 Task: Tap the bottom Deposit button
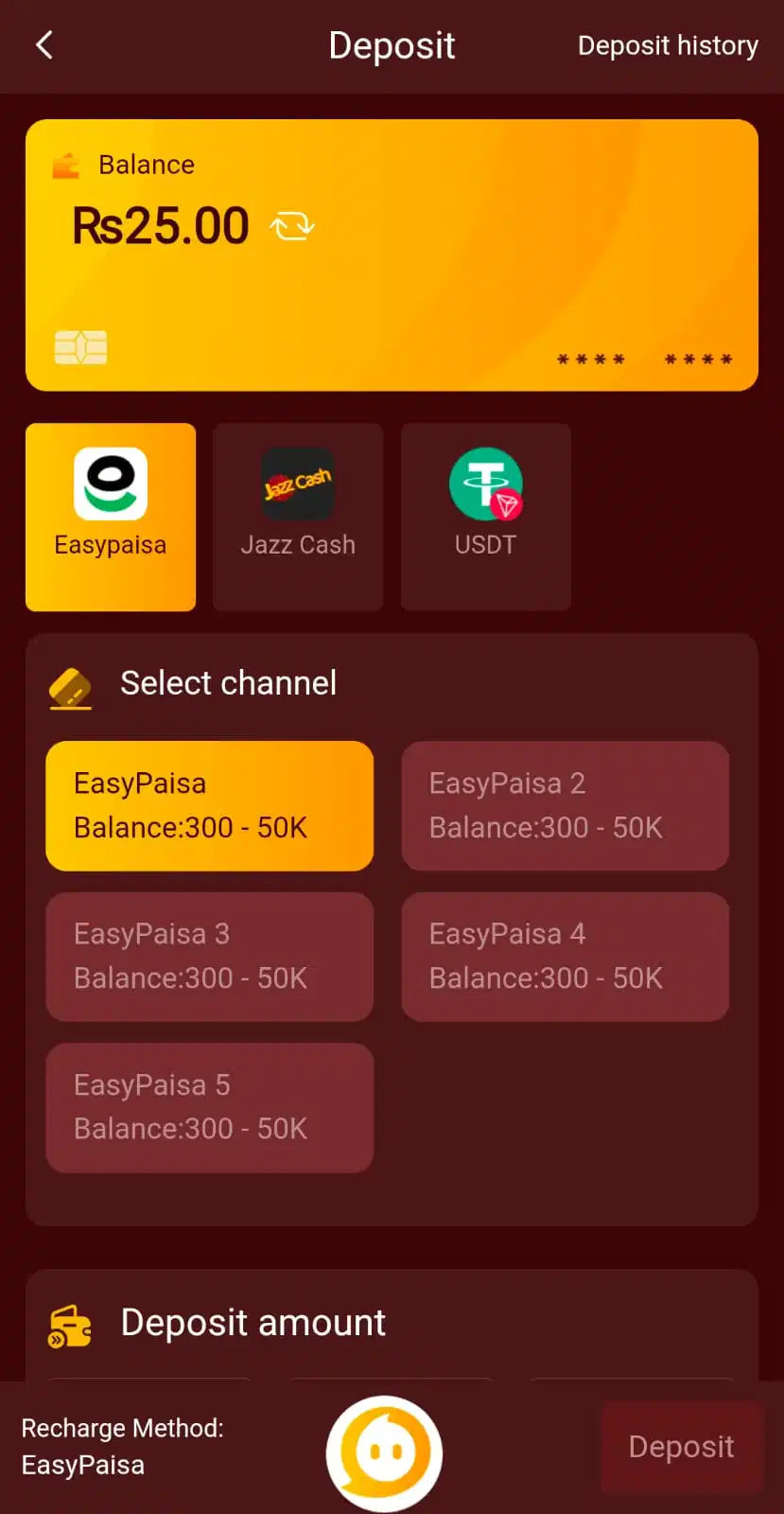[x=681, y=1447]
